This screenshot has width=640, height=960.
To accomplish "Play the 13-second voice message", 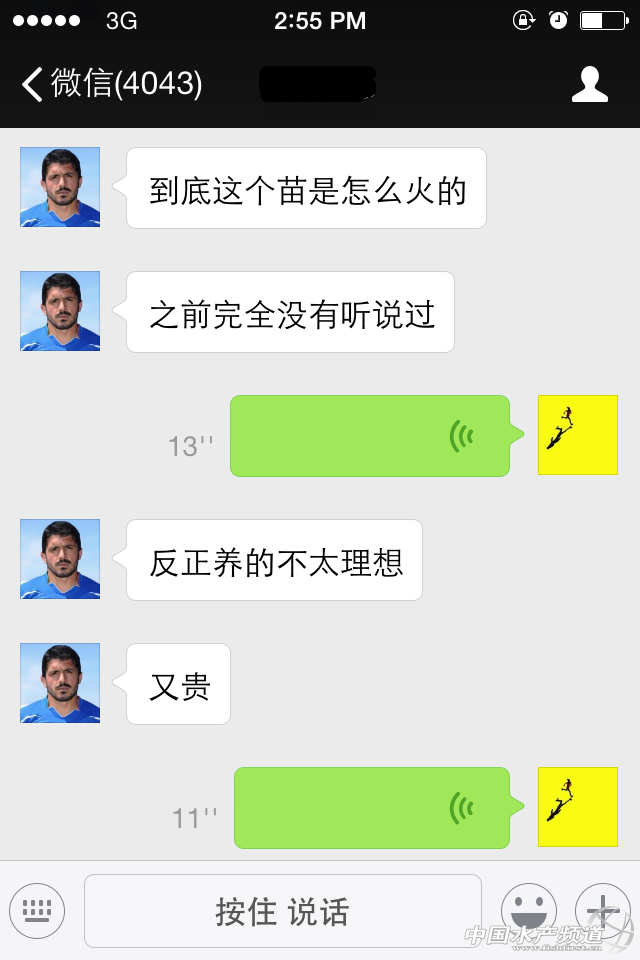I will coord(370,436).
